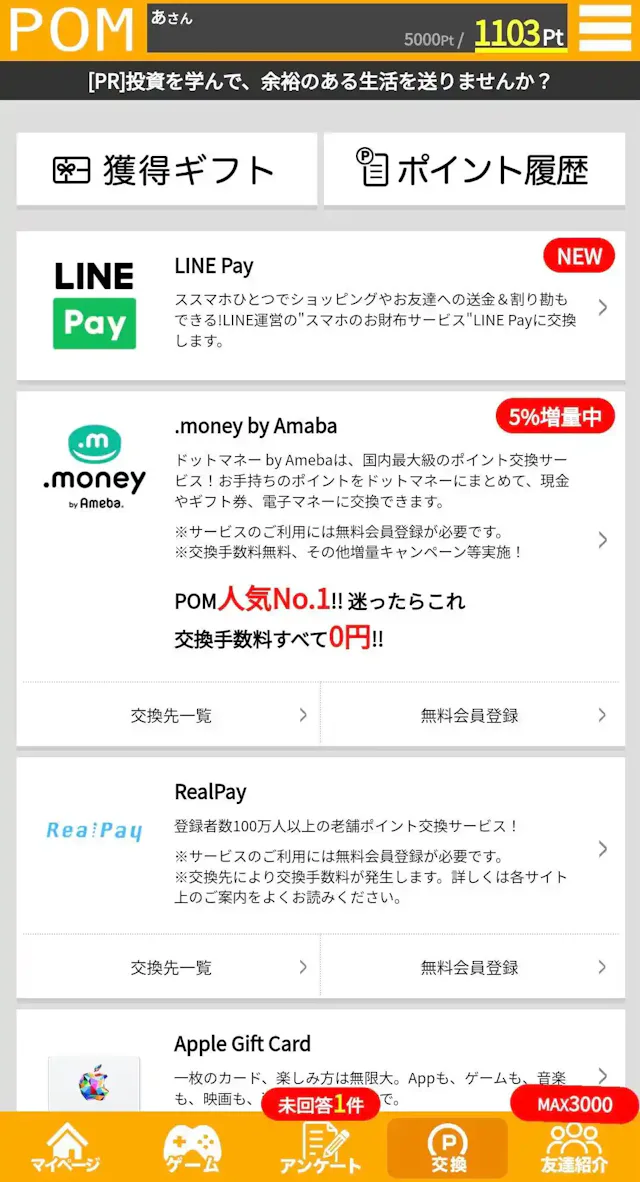The width and height of the screenshot is (640, 1182).
Task: Switch to the ゲーム tab
Action: (x=192, y=1148)
